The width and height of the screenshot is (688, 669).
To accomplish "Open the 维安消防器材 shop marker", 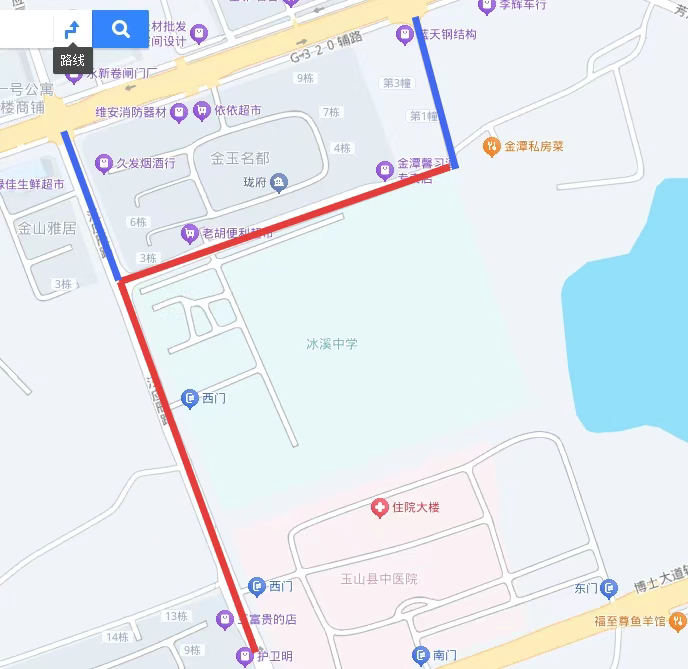I will pyautogui.click(x=179, y=110).
